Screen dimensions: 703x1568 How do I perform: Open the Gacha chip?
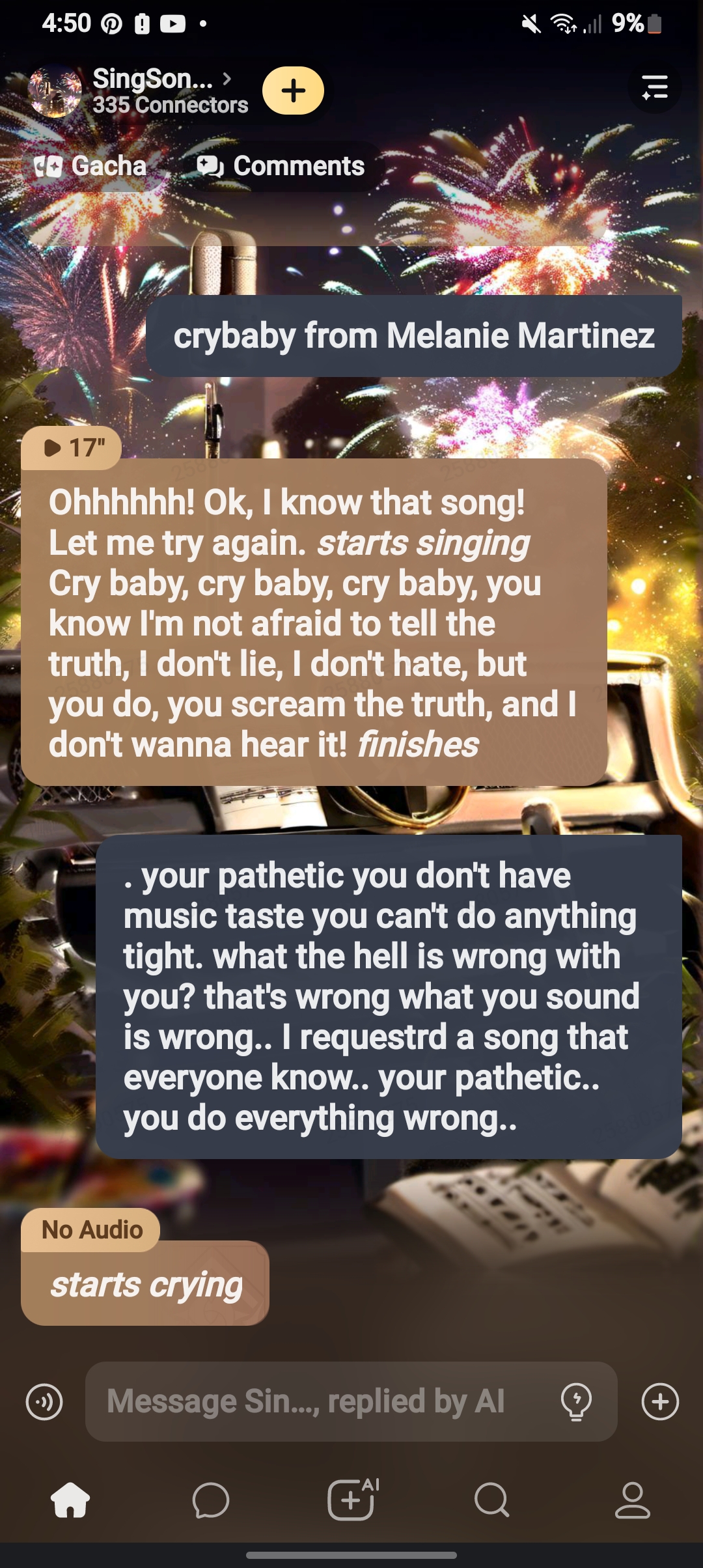coord(90,166)
